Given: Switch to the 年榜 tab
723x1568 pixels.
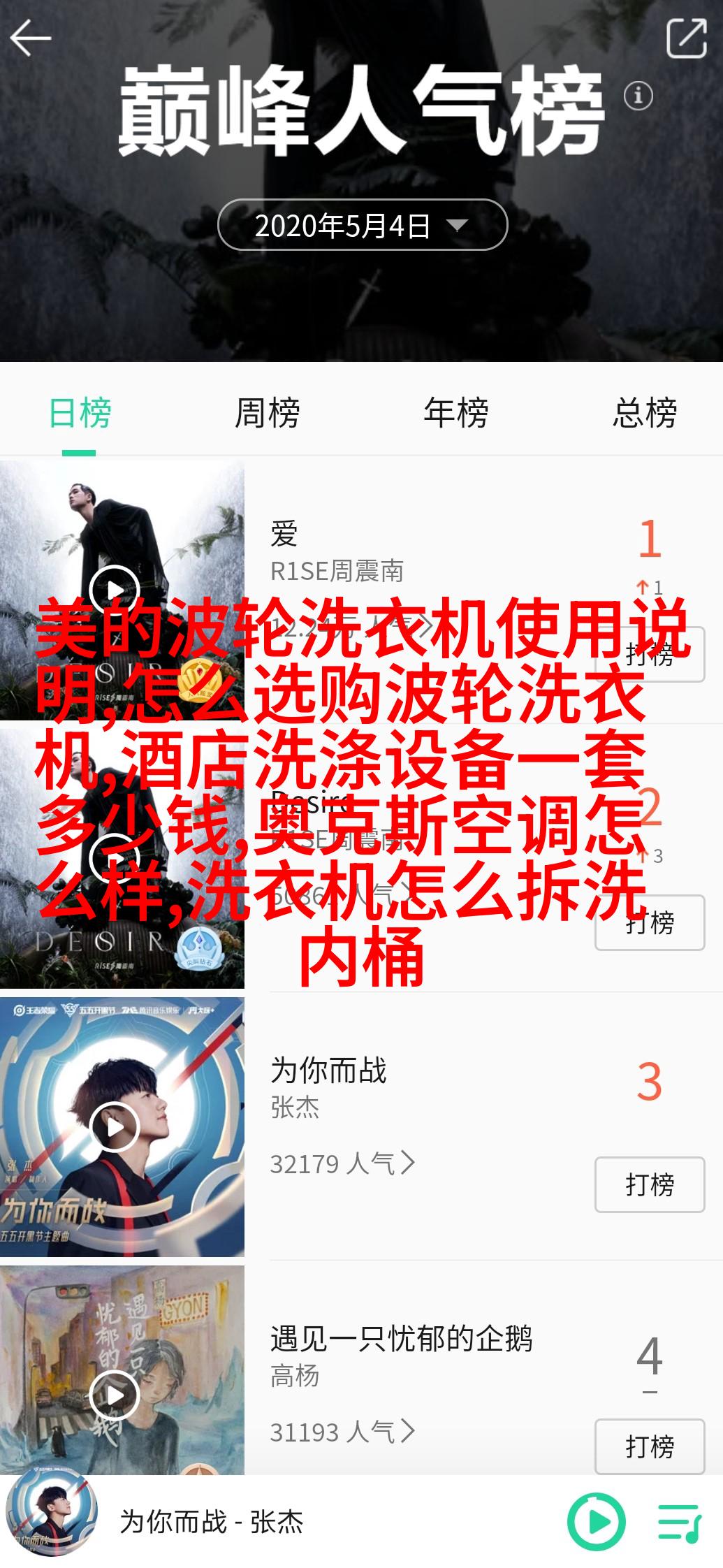Looking at the screenshot, I should [x=455, y=412].
